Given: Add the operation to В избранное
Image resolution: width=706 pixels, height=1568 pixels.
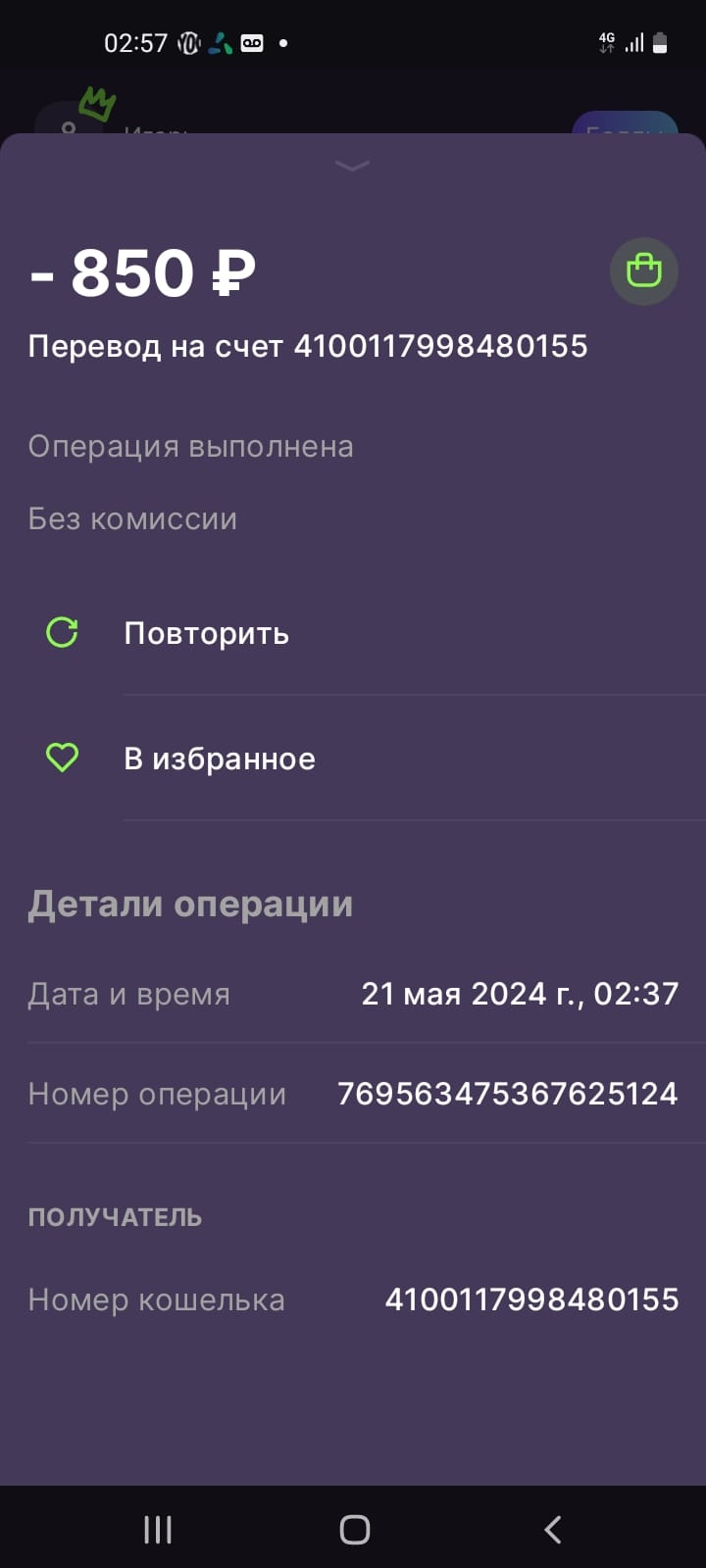Looking at the screenshot, I should tap(353, 759).
